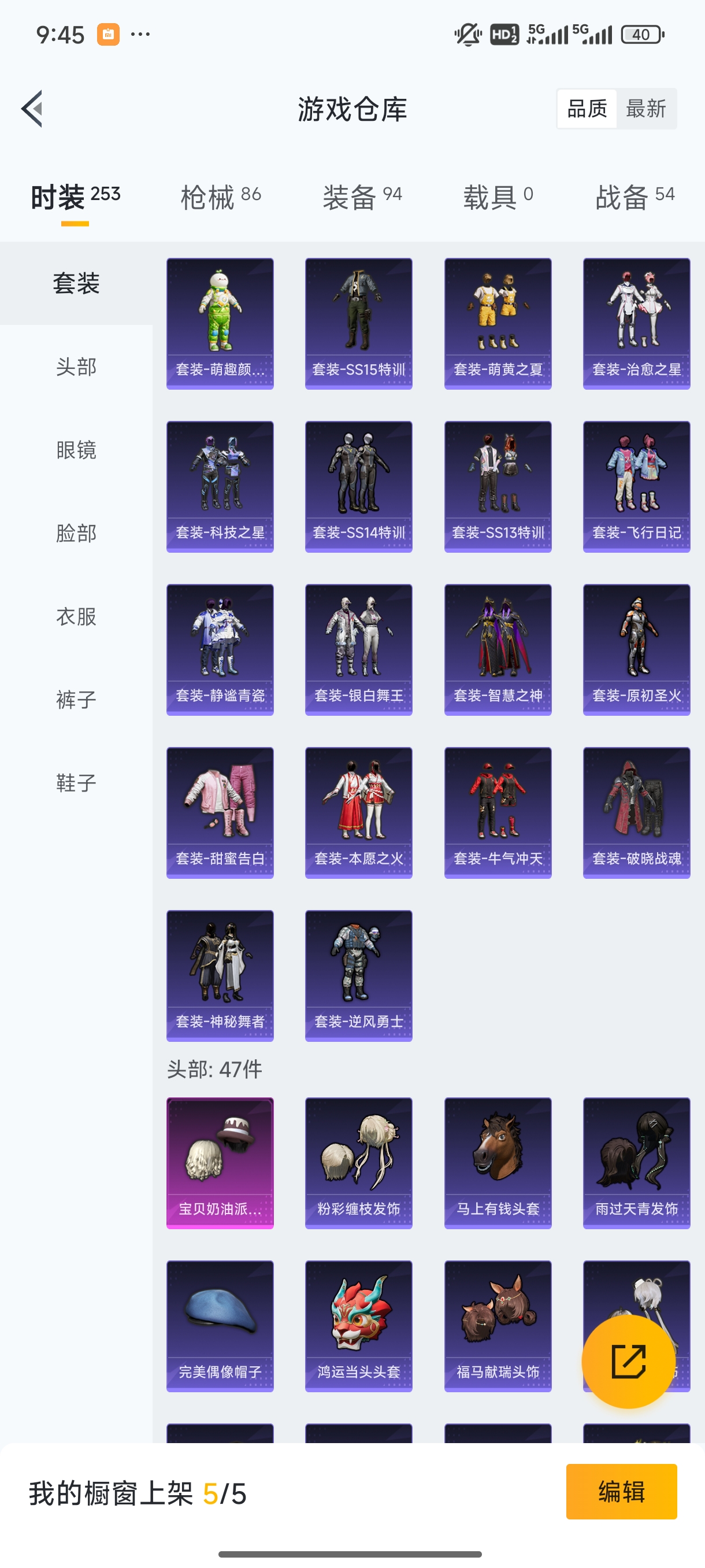Open the 衣服 category
Image resolution: width=705 pixels, height=1568 pixels.
click(x=76, y=616)
